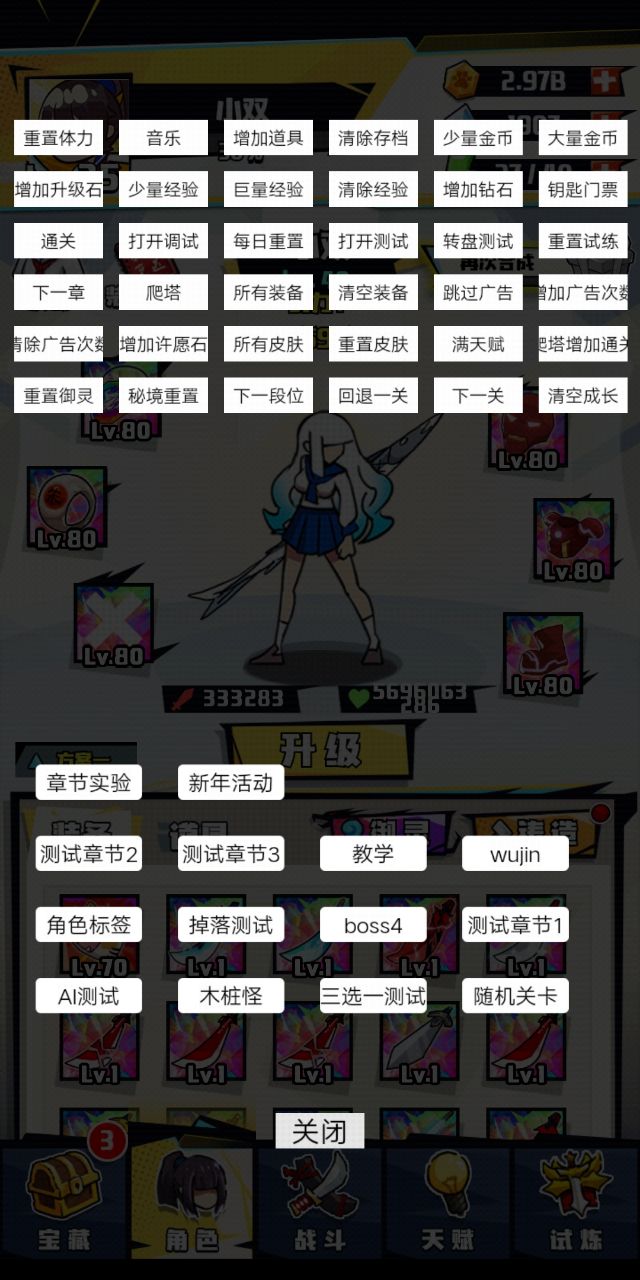640x1280 pixels.
Task: Open the 章节实验 test
Action: pos(89,782)
